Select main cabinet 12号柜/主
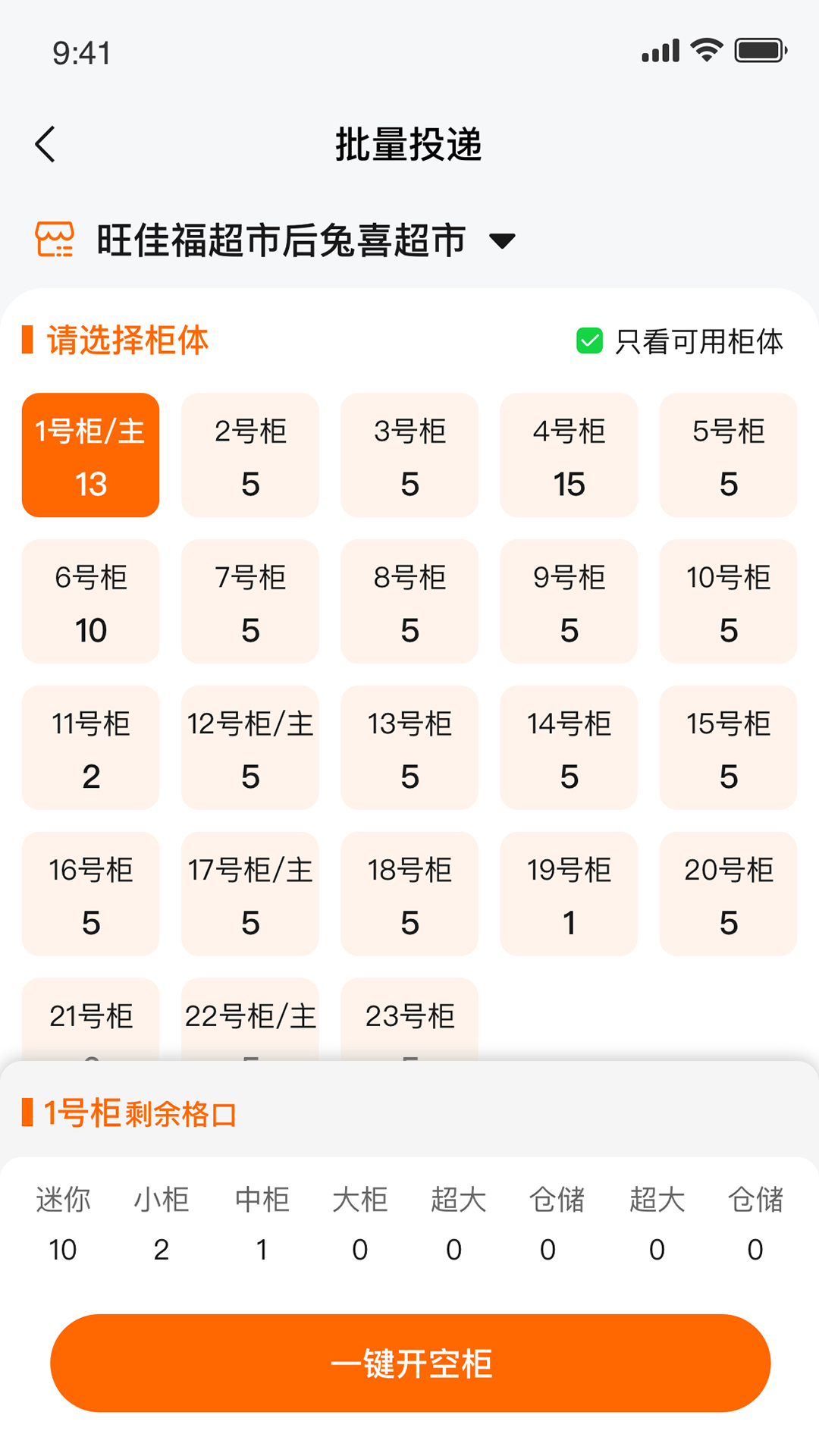This screenshot has height=1456, width=819. point(249,748)
